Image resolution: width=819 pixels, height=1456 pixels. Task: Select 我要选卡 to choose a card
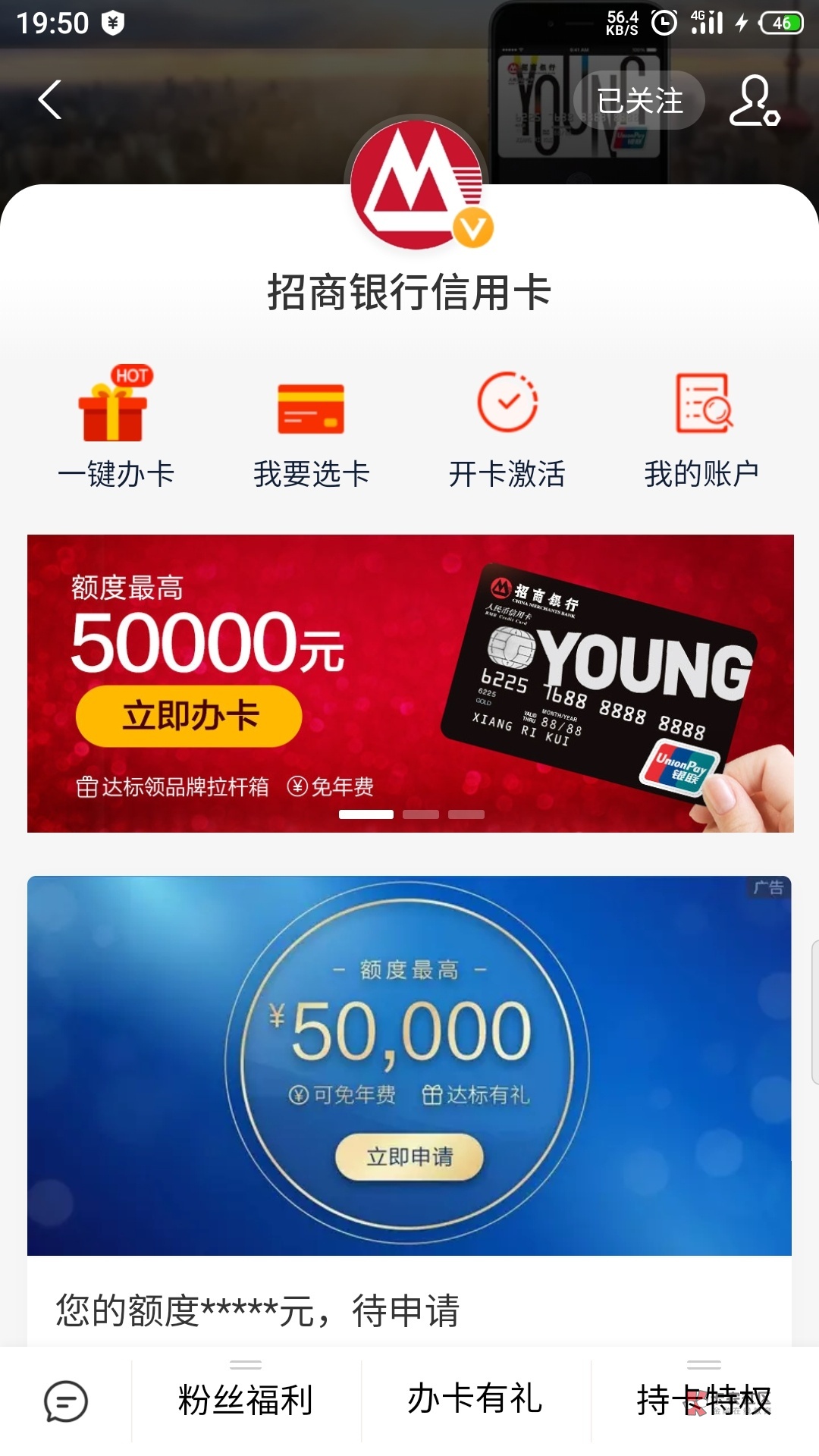[312, 428]
